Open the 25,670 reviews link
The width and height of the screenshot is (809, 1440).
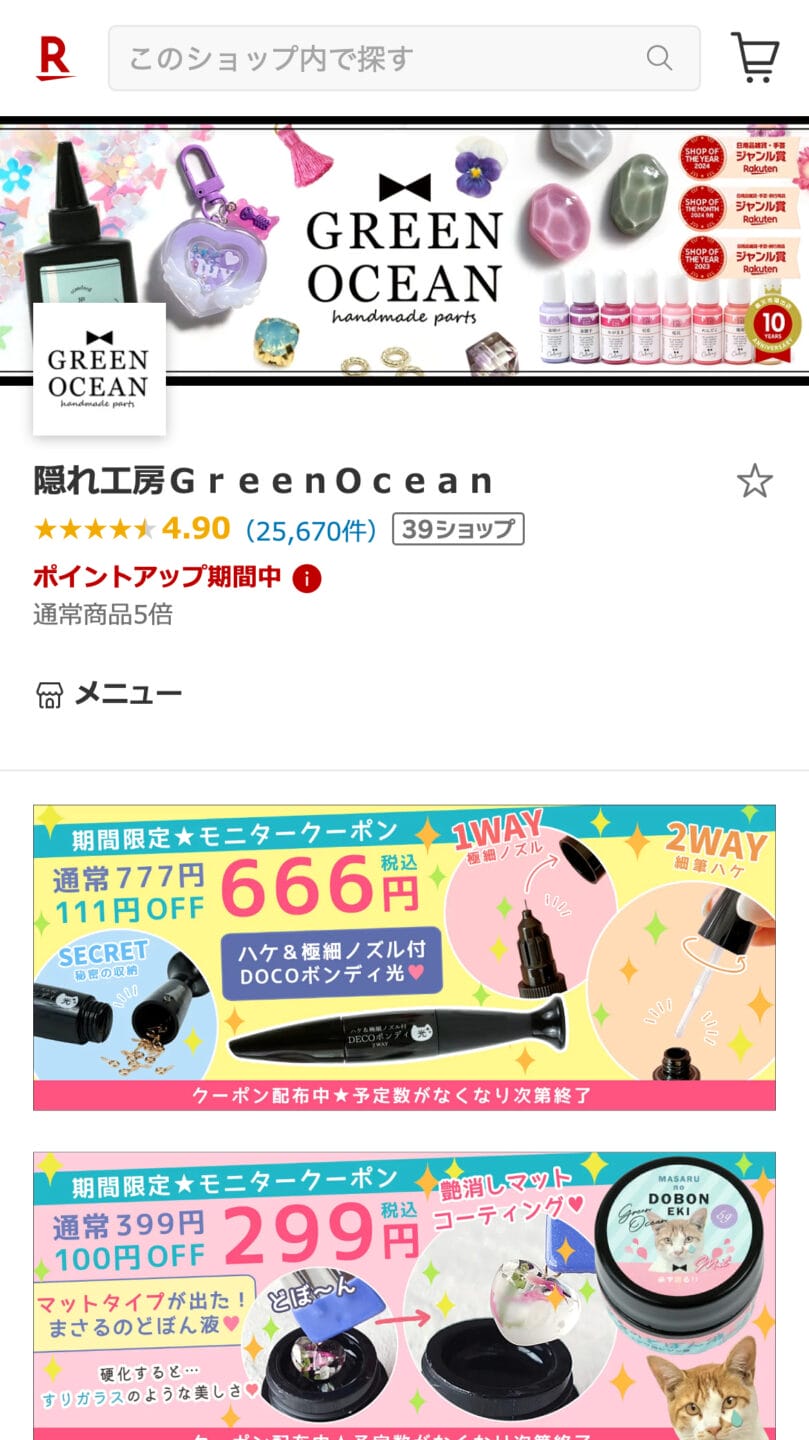311,529
